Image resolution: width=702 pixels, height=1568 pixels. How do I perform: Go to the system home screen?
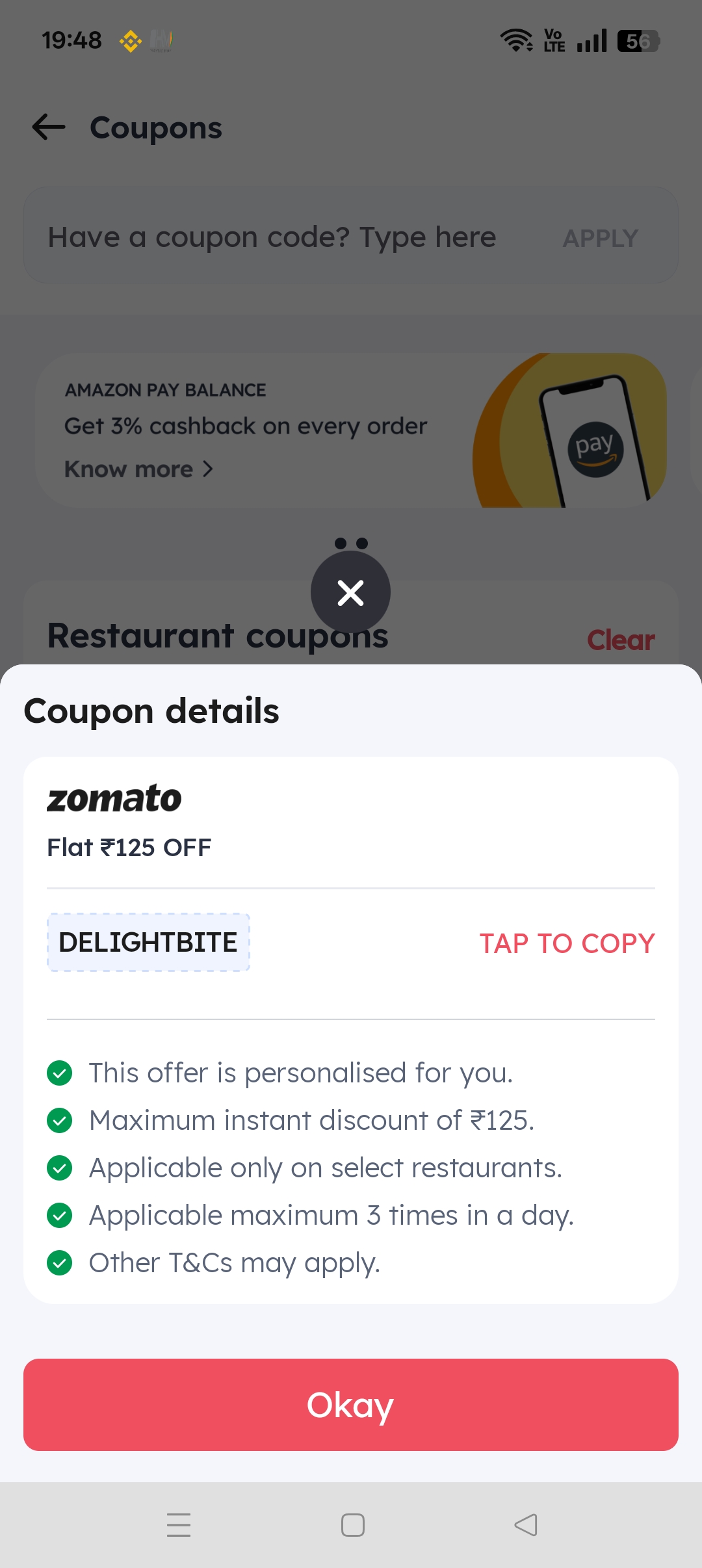tap(352, 1525)
